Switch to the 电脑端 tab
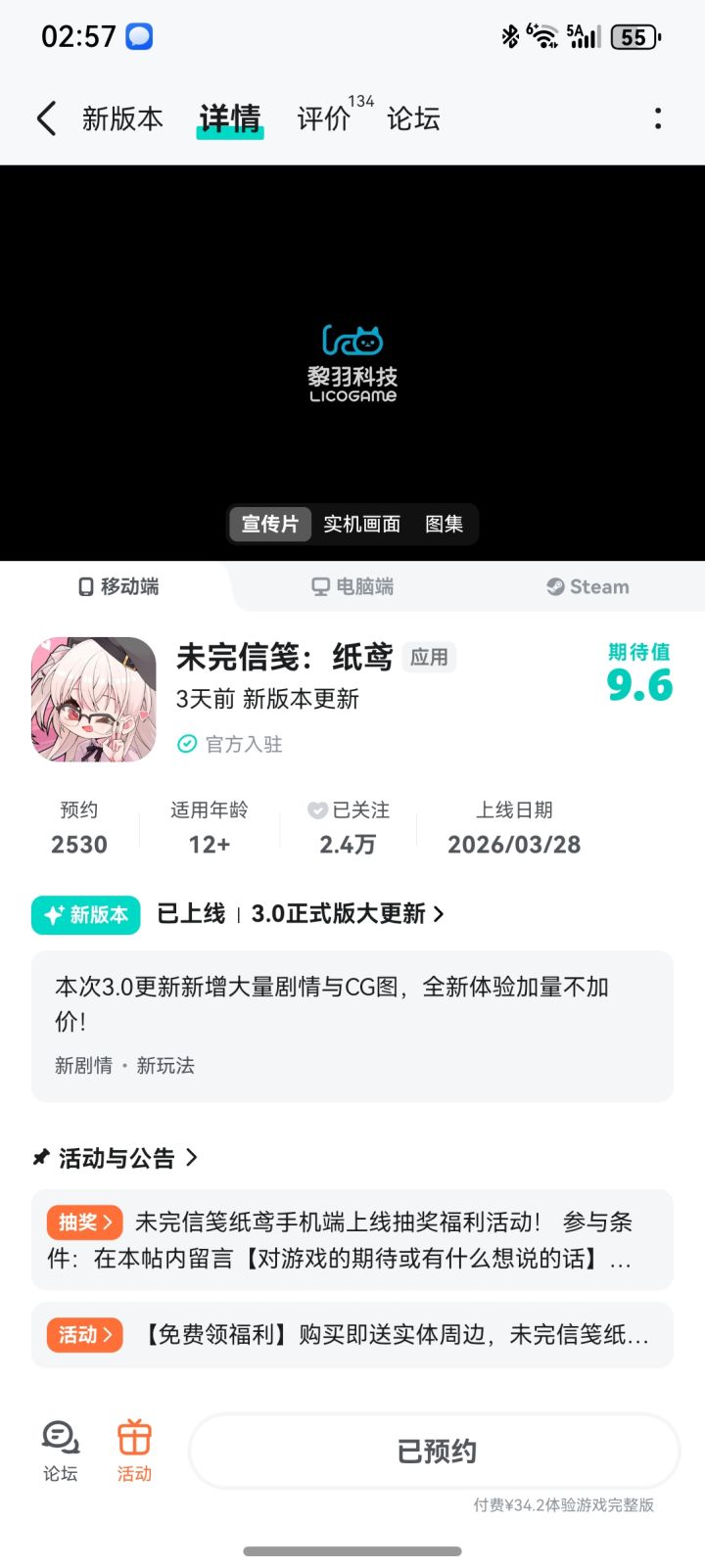 click(354, 586)
